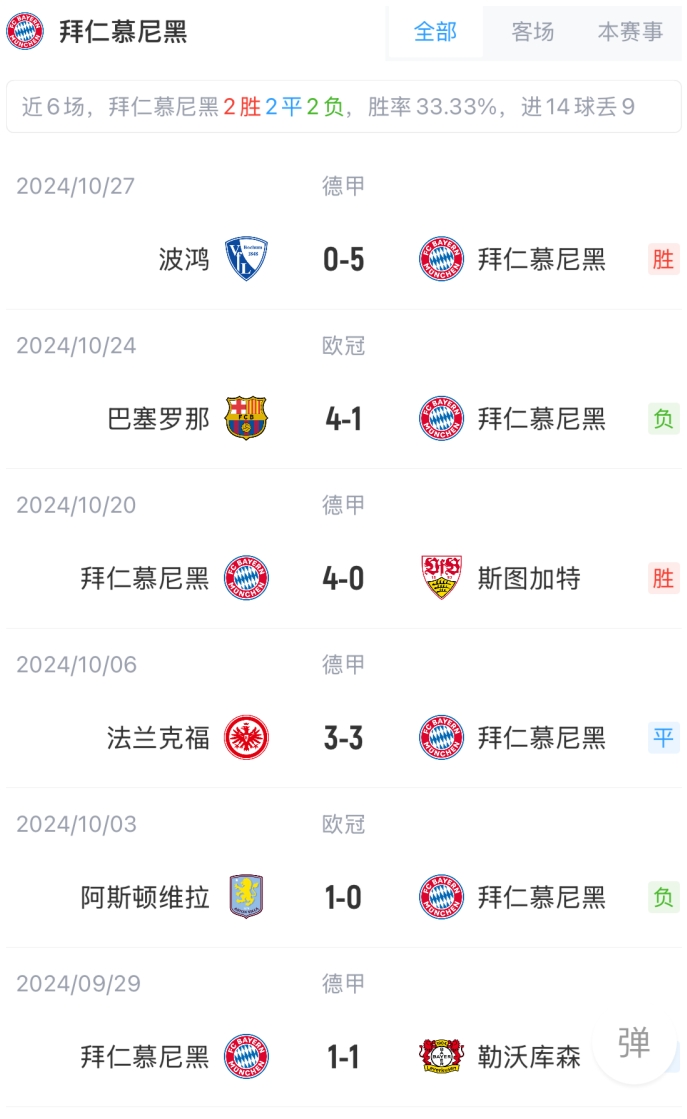Switch to the 客场 tab
Image resolution: width=687 pixels, height=1119 pixels.
532,32
